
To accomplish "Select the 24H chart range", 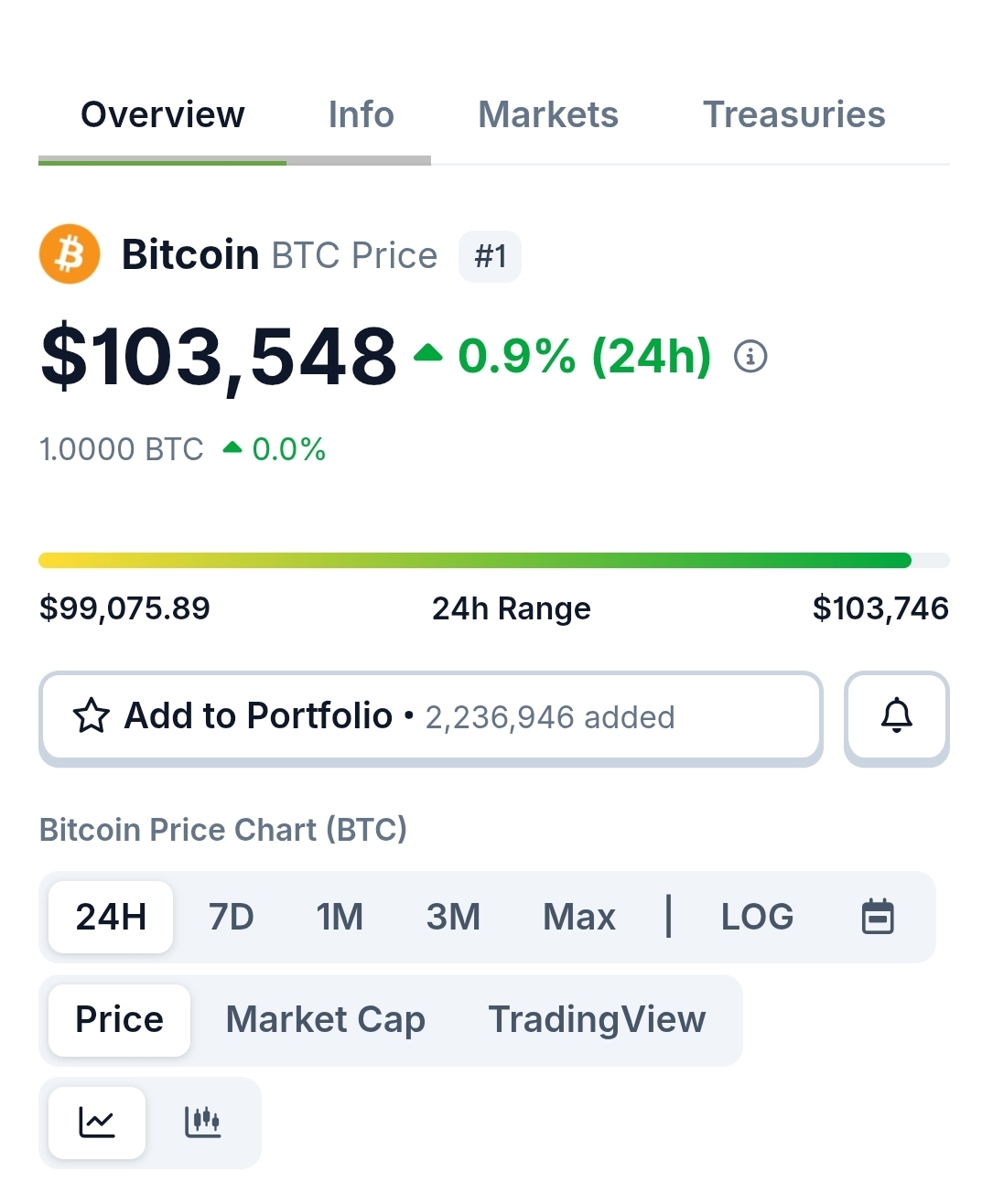I will pos(111,917).
